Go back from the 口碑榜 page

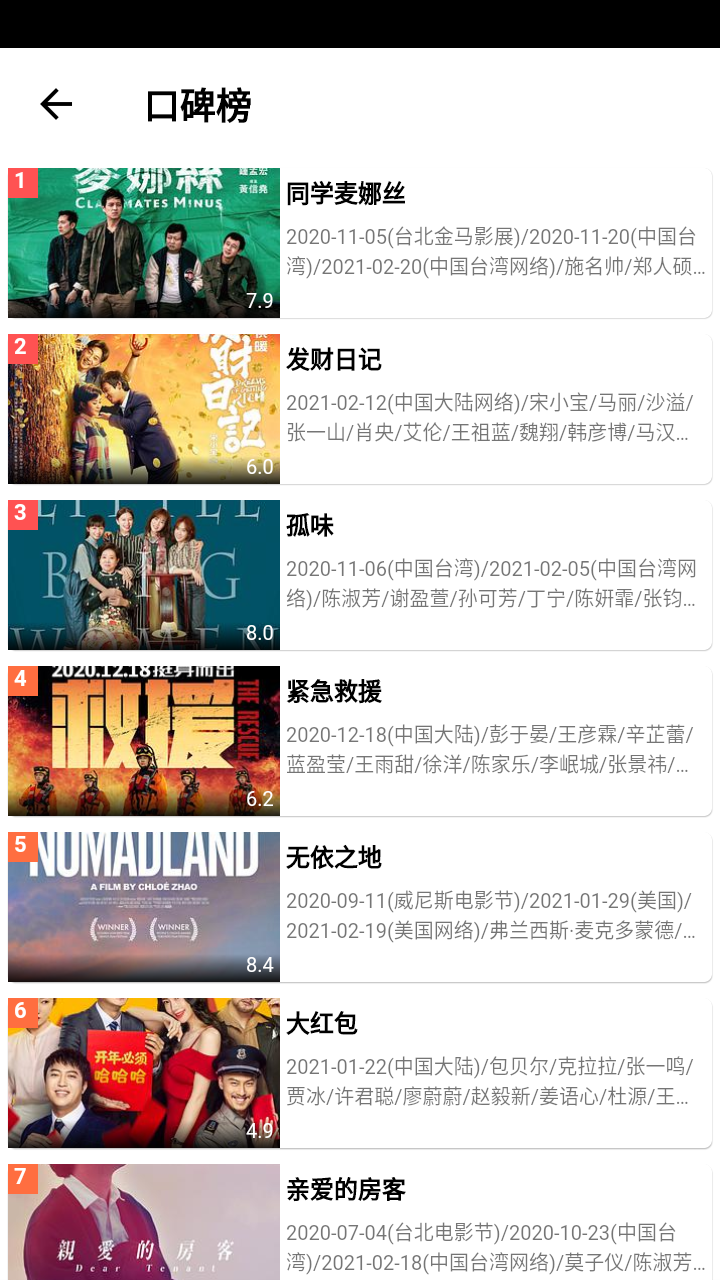(56, 104)
